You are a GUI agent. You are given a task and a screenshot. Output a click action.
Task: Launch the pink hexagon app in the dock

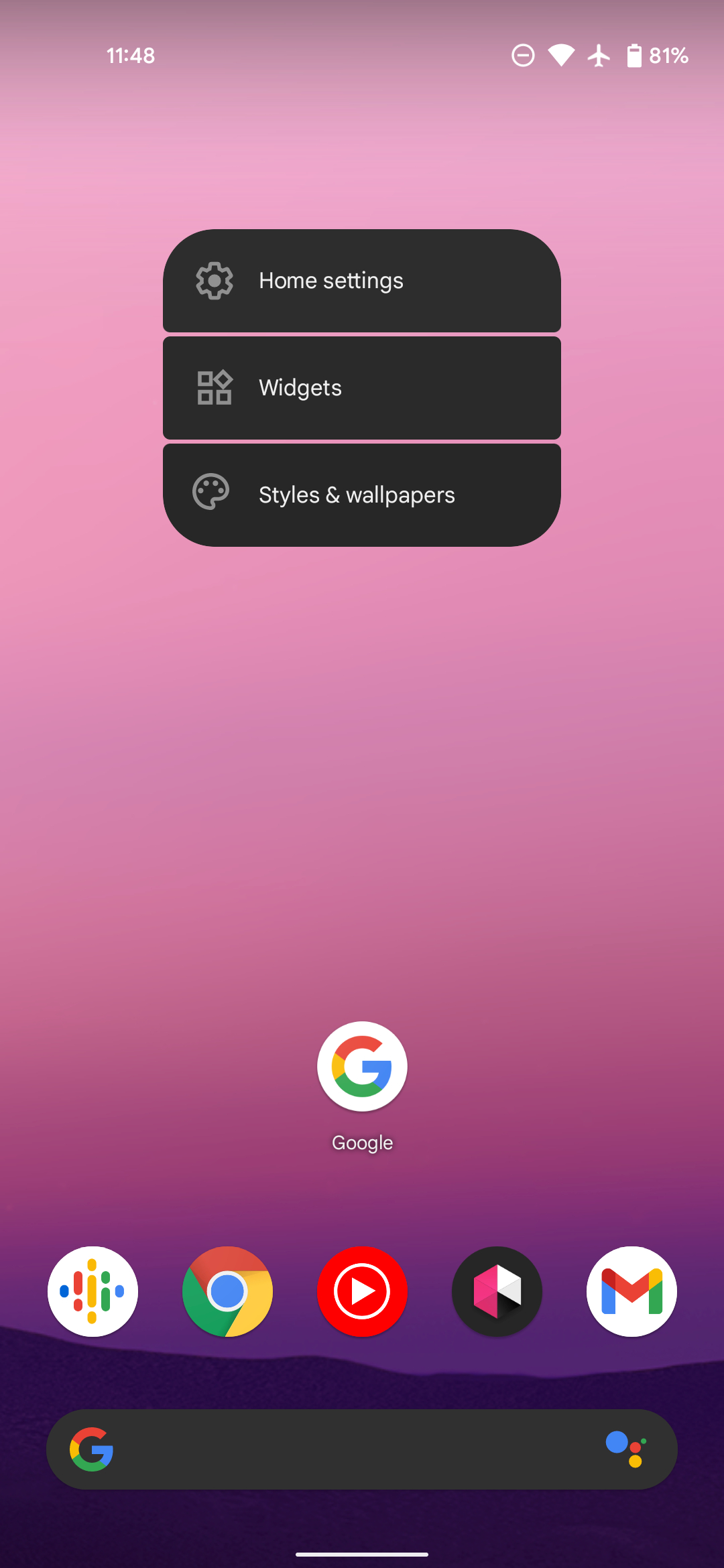tap(497, 1291)
